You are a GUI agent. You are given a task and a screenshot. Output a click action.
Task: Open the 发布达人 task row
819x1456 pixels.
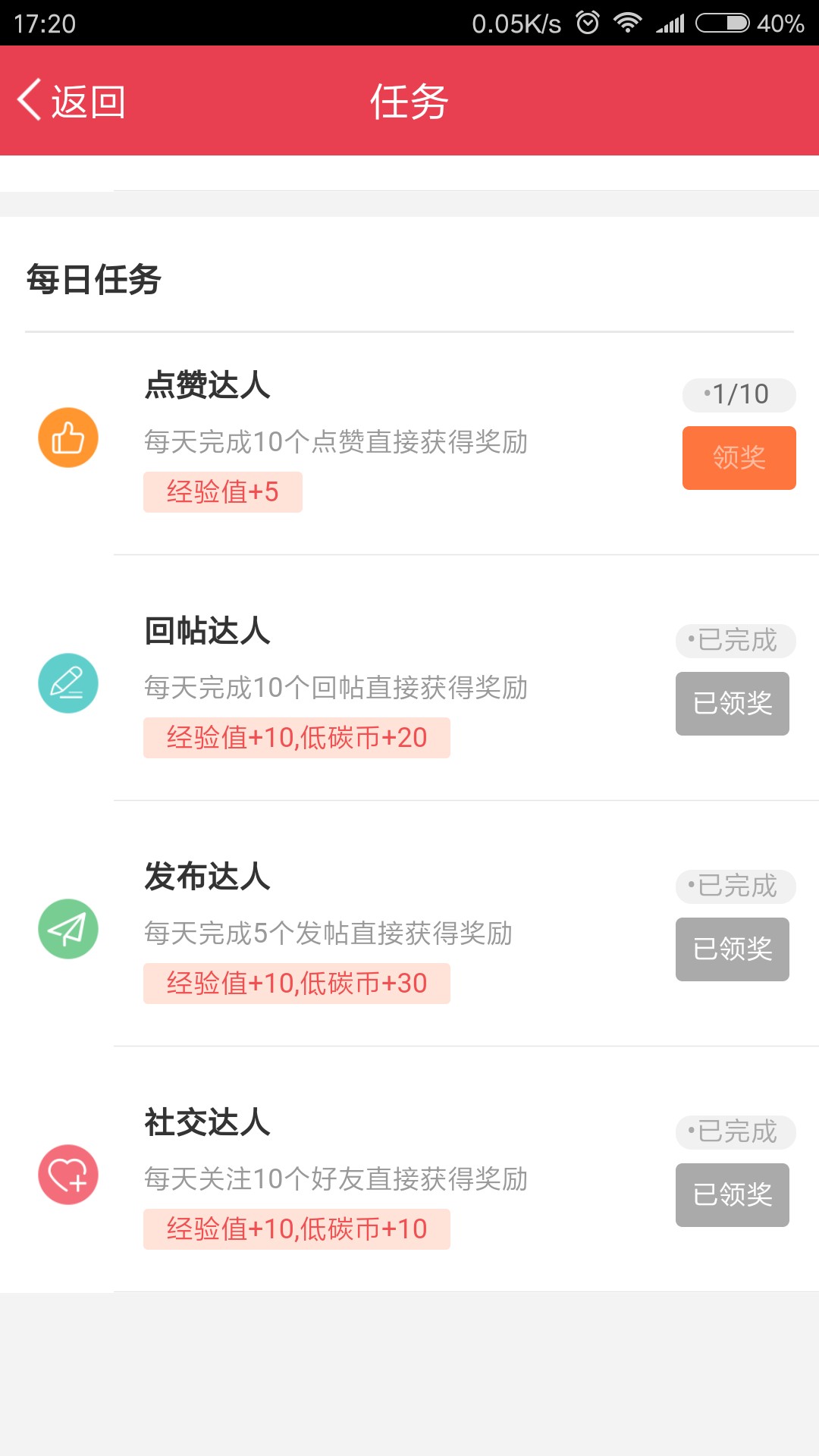coord(409,924)
